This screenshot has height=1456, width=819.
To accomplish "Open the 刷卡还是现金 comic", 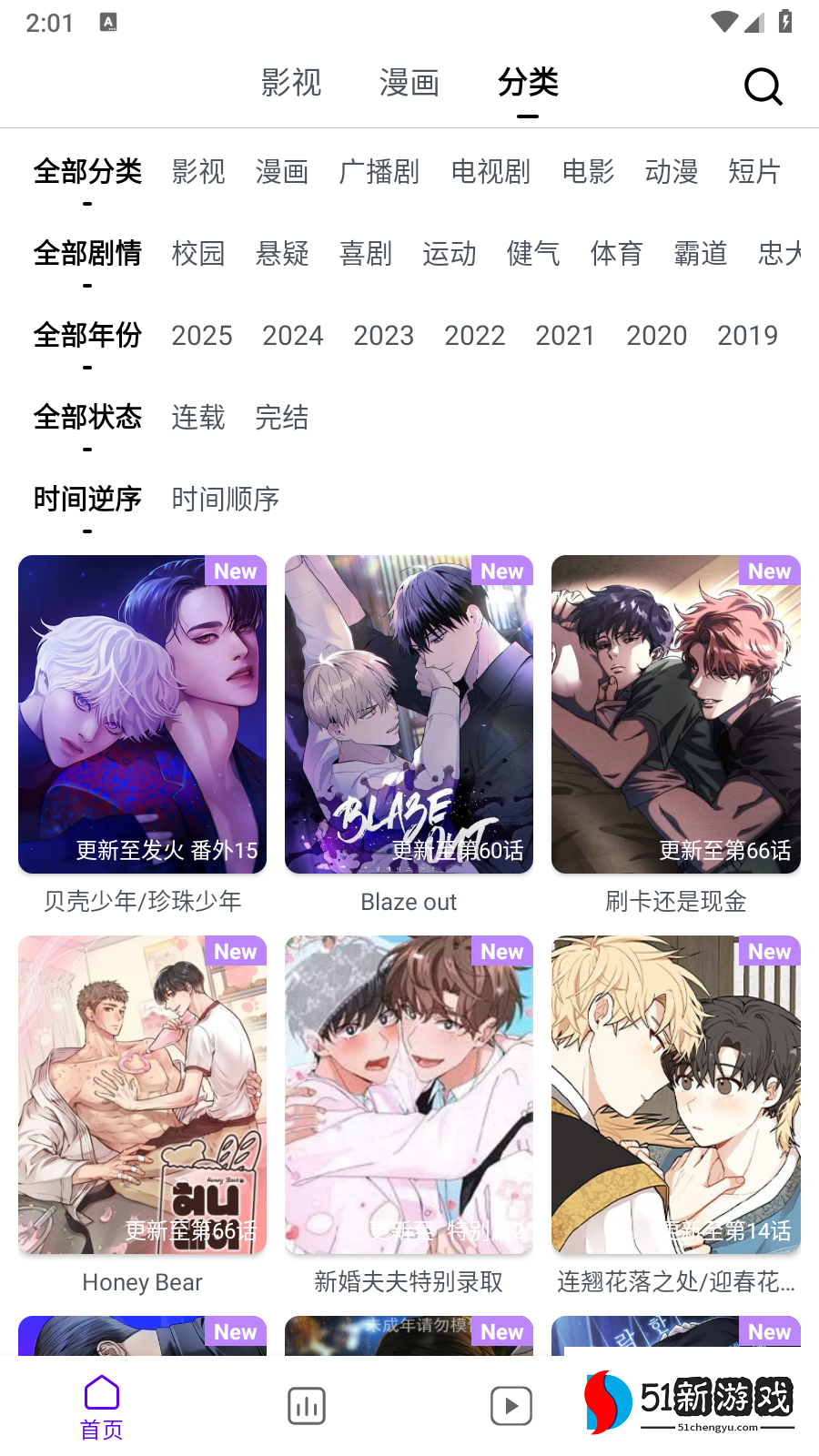I will 675,714.
